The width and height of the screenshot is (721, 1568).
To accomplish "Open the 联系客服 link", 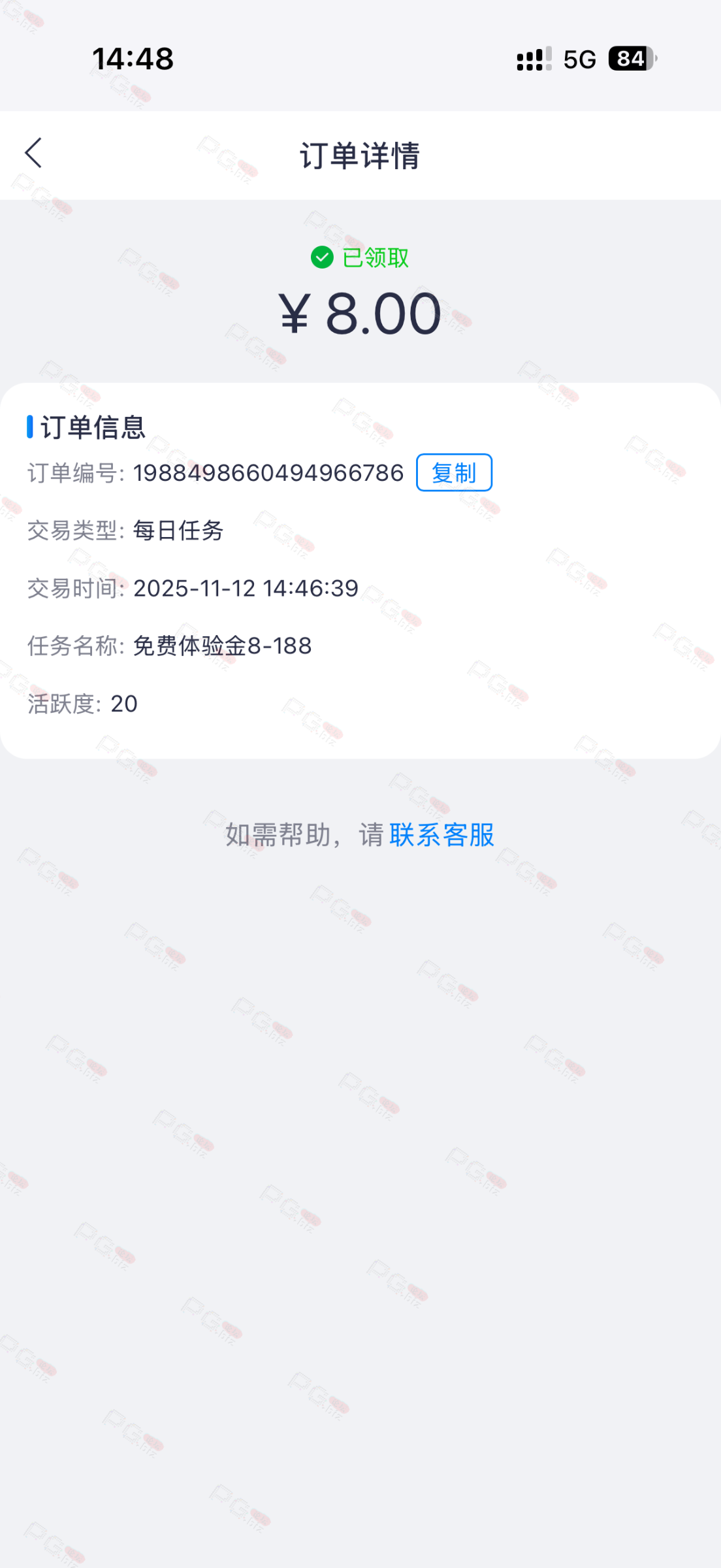I will (x=441, y=835).
